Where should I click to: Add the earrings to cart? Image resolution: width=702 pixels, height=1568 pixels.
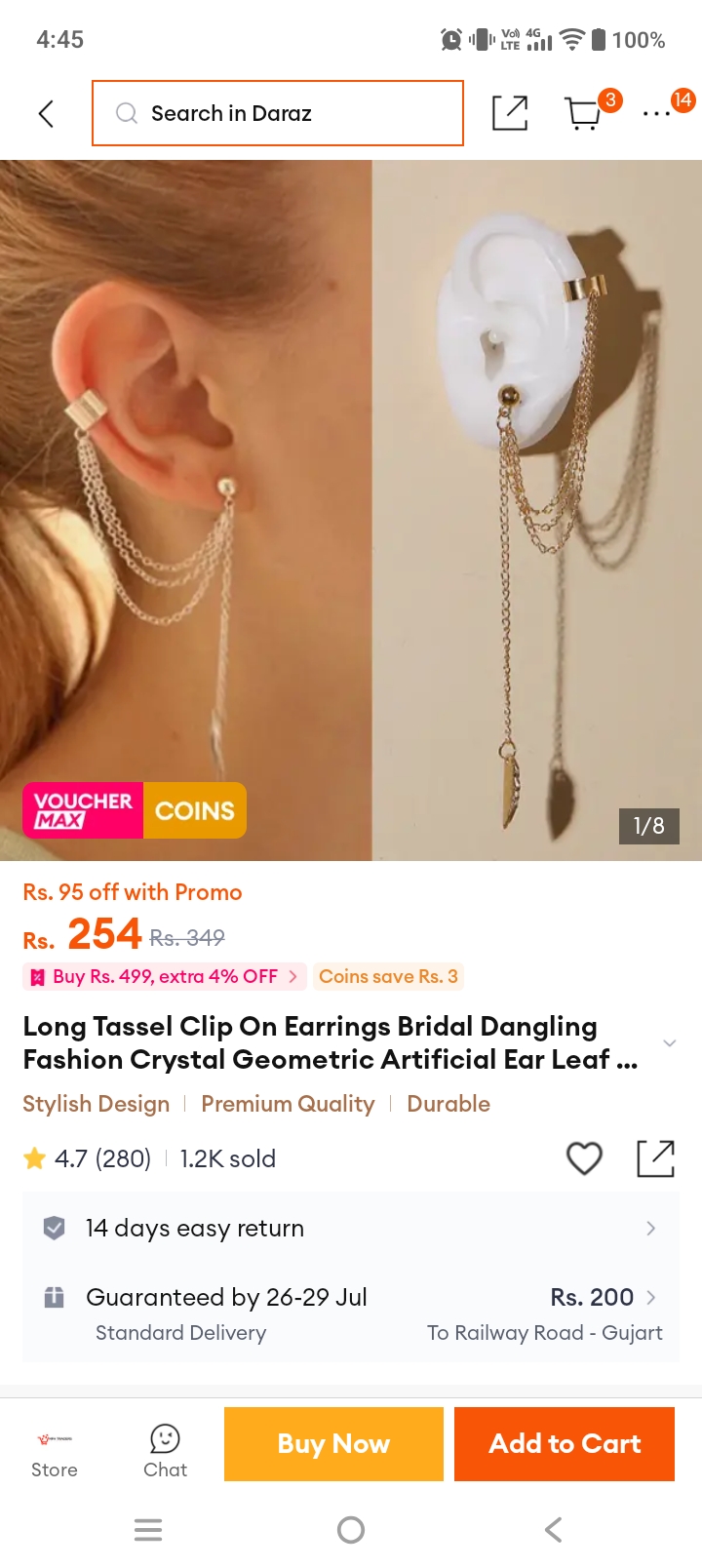click(x=565, y=1444)
